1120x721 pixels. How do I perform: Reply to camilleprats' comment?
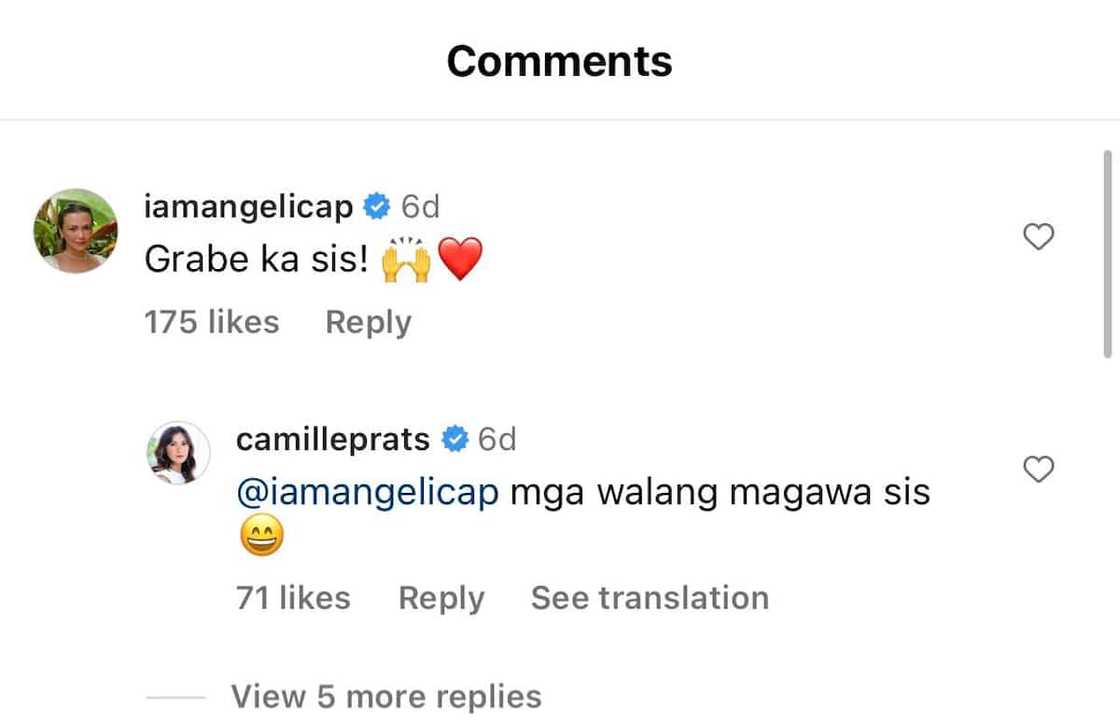tap(441, 598)
